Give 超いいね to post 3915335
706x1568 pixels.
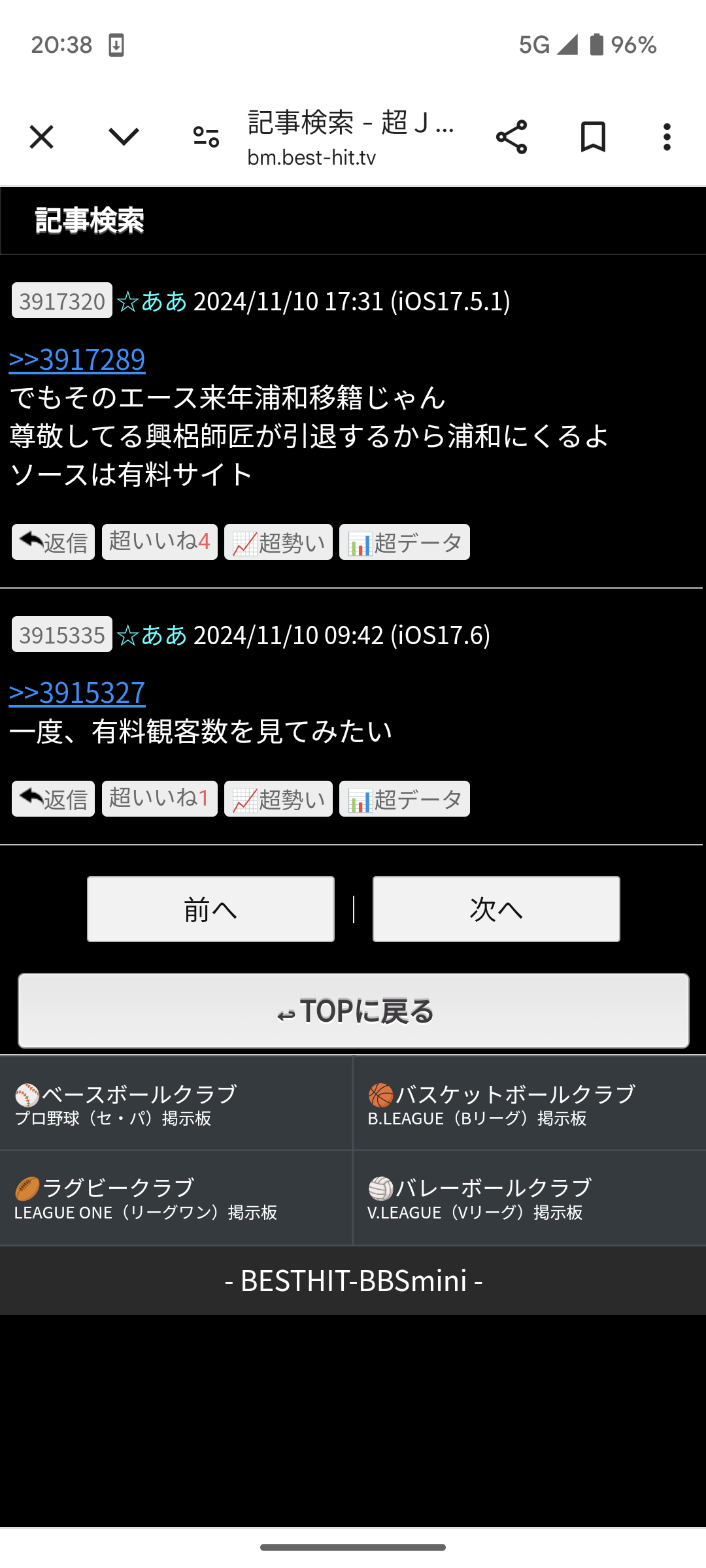click(160, 799)
